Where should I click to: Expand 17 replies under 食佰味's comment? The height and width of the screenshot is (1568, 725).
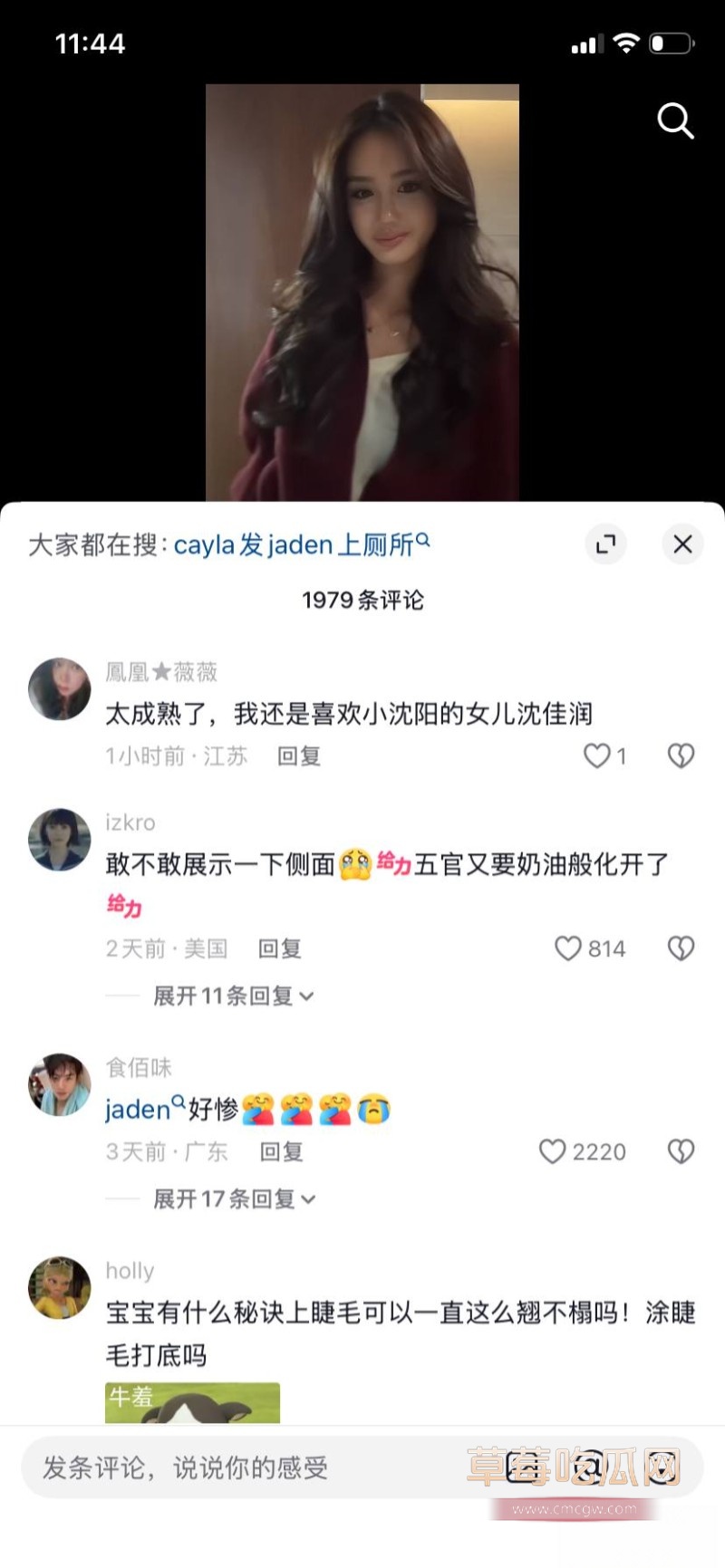click(235, 1198)
